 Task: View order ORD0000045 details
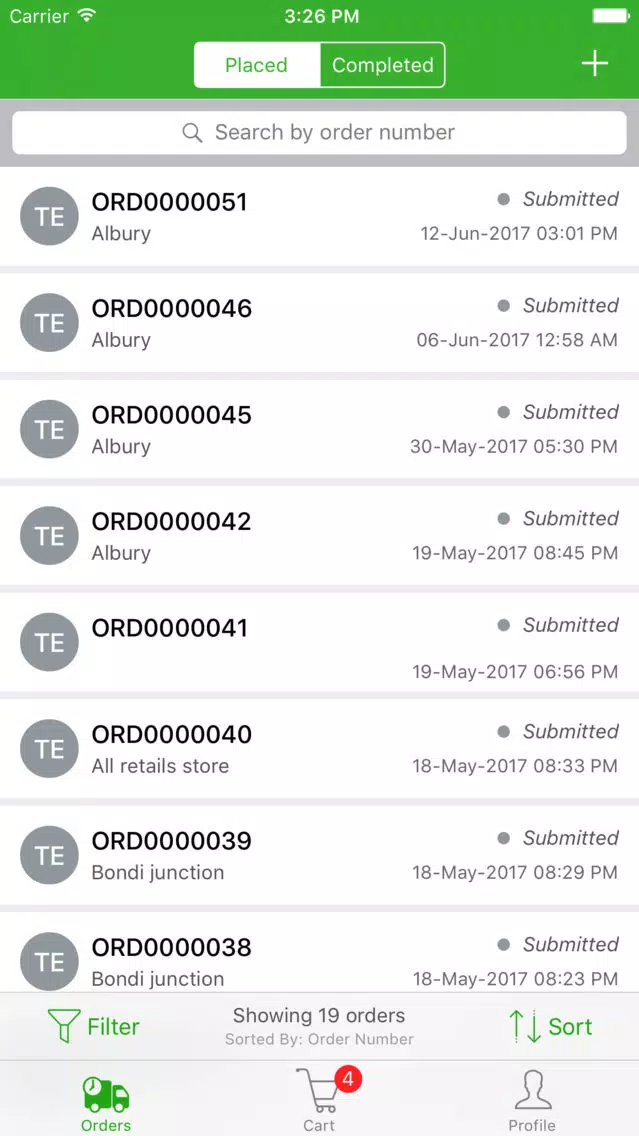click(320, 429)
